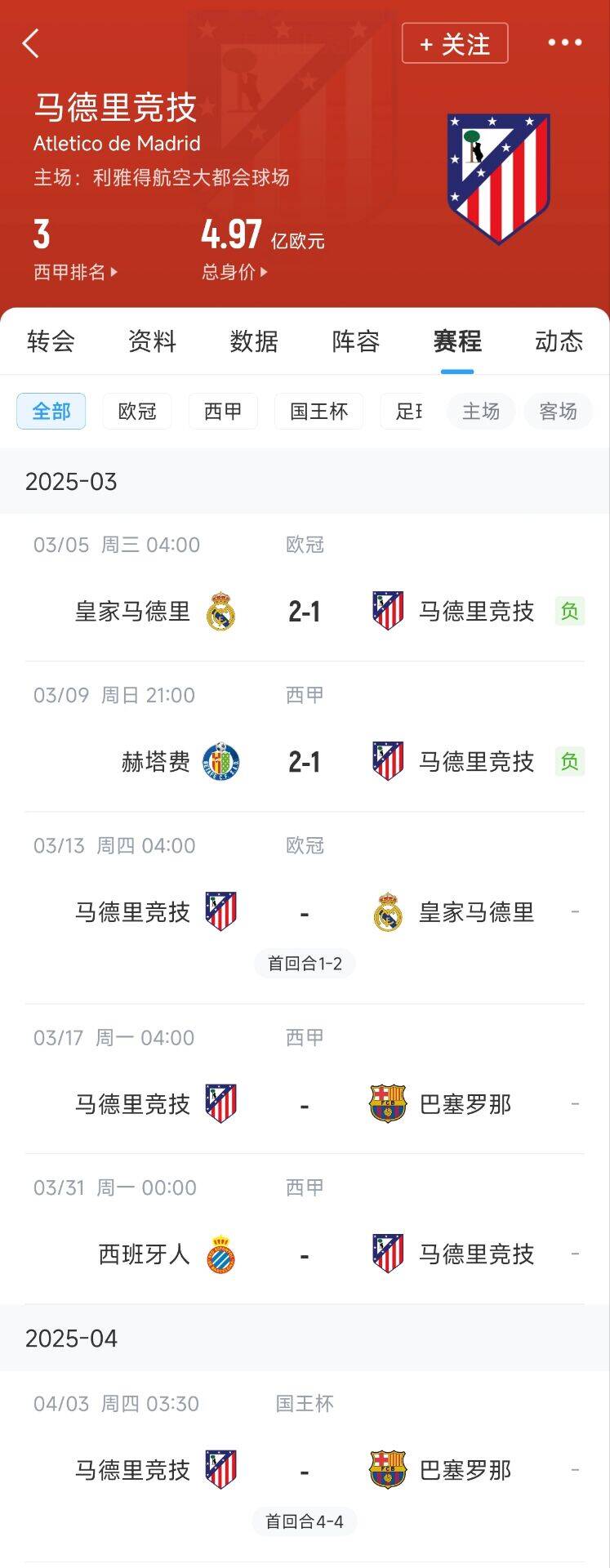Tap the back arrow in the header
Viewport: 610px width, 1568px height.
pyautogui.click(x=30, y=45)
